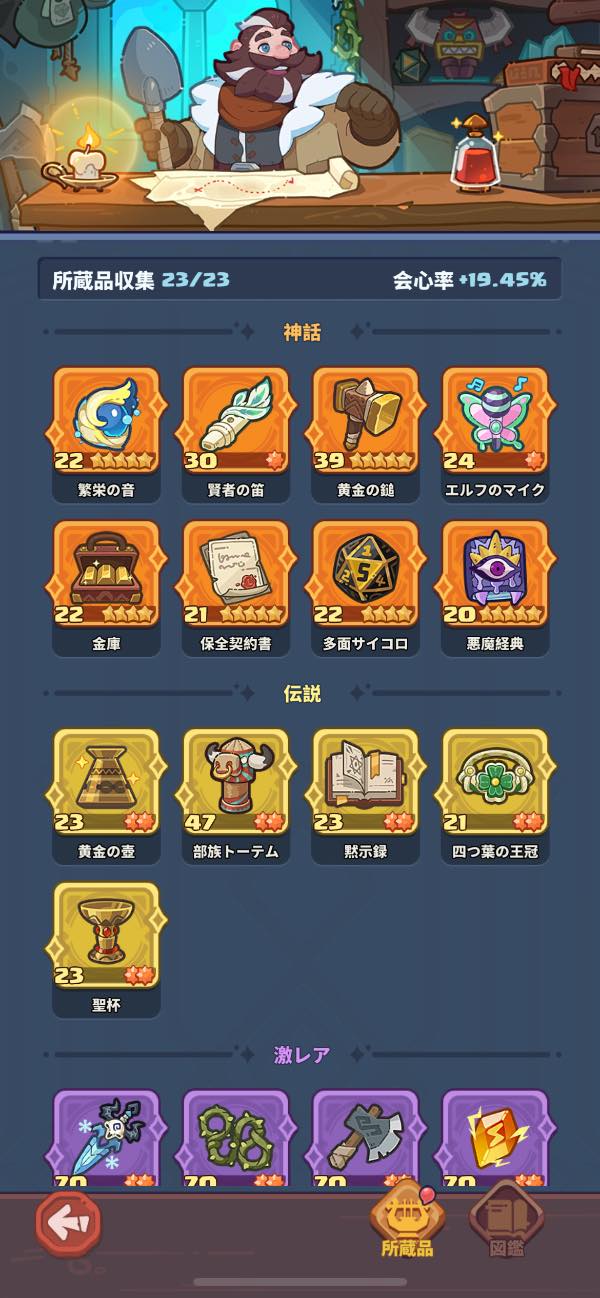600x1298 pixels.
Task: View the 黄金の鎚 item details
Action: (366, 422)
